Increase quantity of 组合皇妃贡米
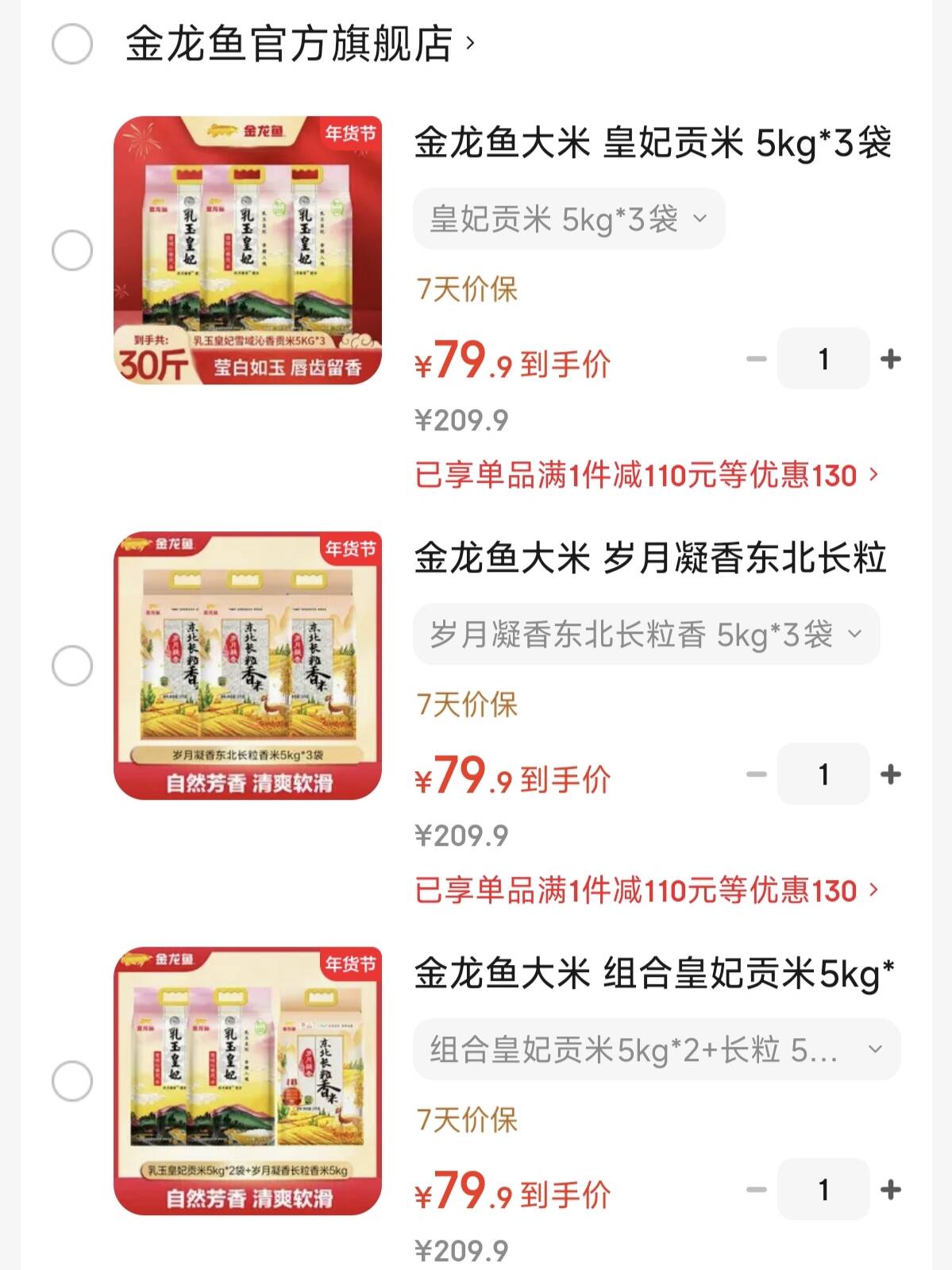The height and width of the screenshot is (1270, 952). point(891,1190)
